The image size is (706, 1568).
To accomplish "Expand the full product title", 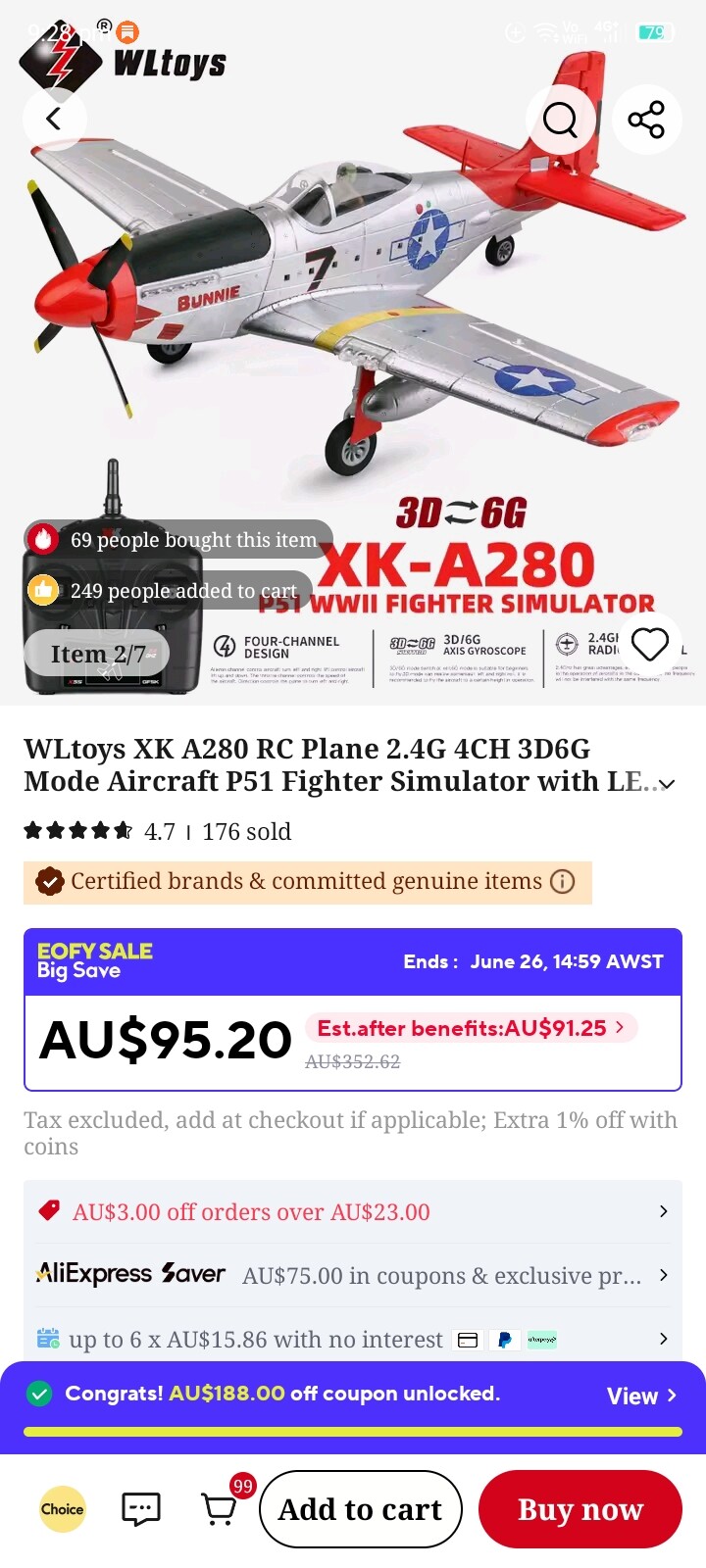I will click(667, 784).
